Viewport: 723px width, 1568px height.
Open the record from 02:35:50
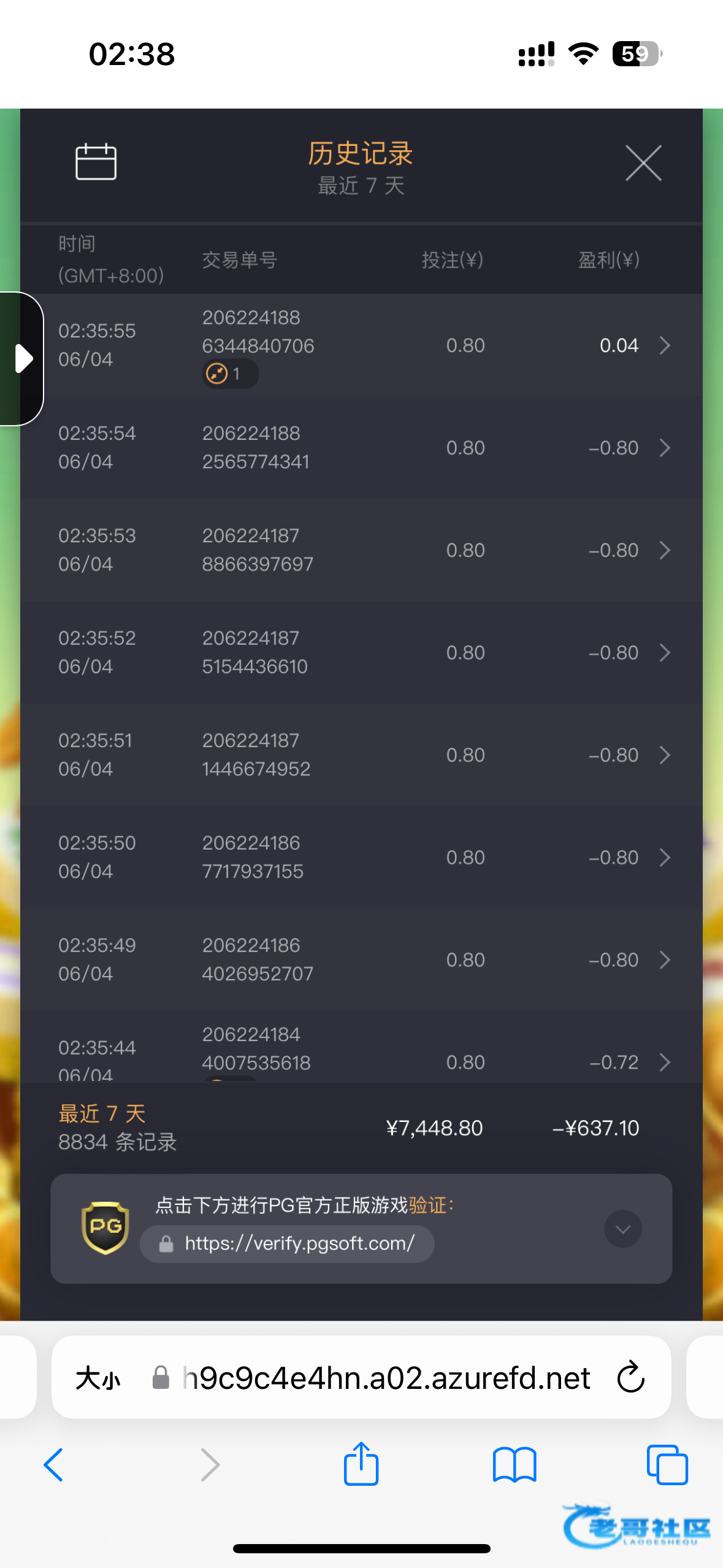pyautogui.click(x=361, y=857)
